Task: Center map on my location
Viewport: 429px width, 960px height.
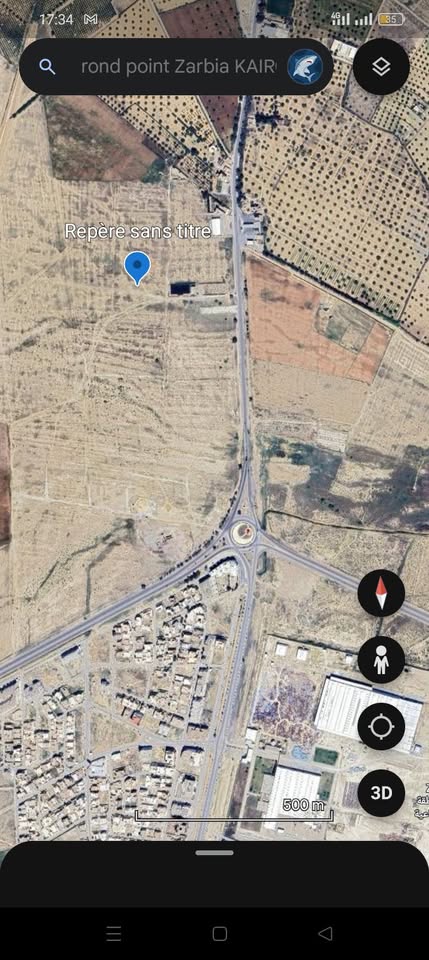Action: tap(381, 727)
